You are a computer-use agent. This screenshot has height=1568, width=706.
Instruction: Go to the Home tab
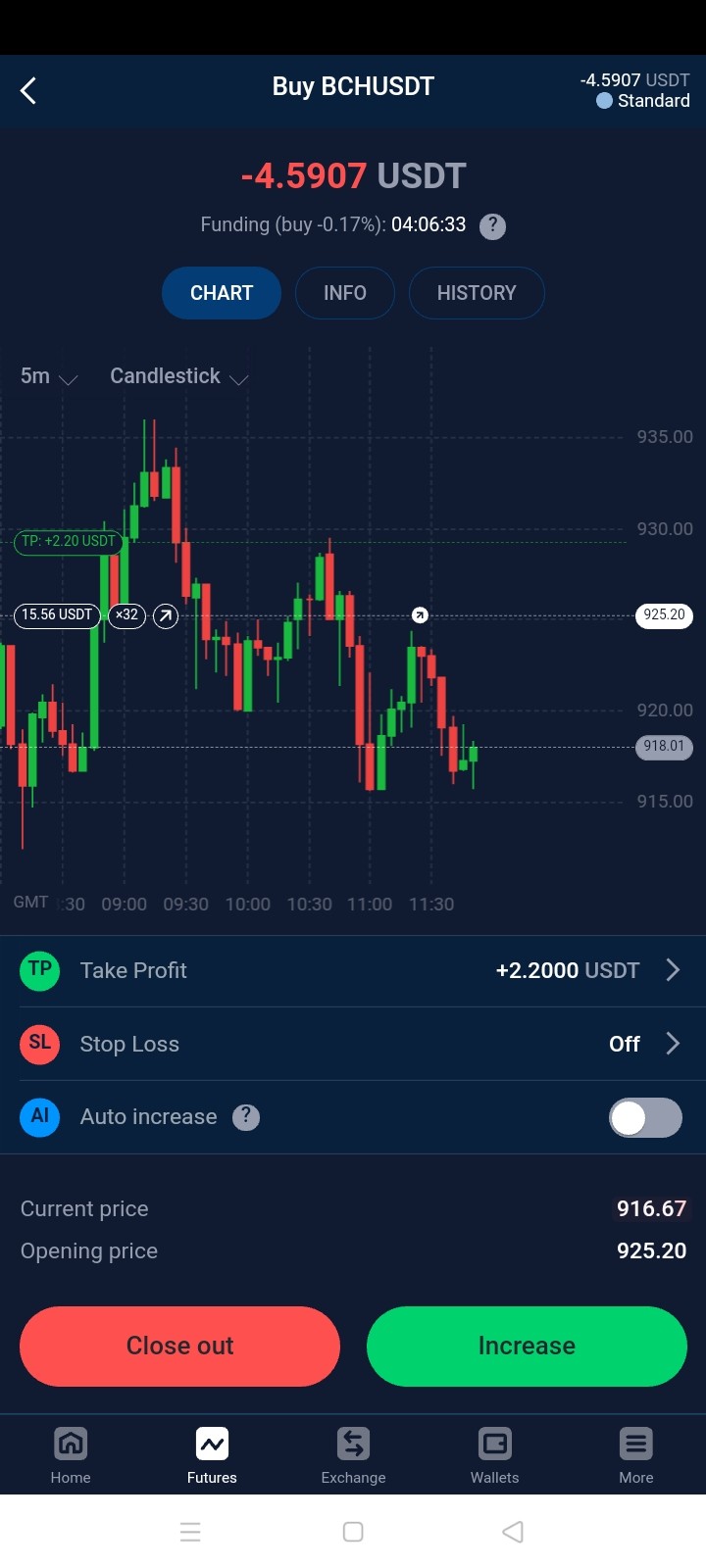(x=71, y=1455)
